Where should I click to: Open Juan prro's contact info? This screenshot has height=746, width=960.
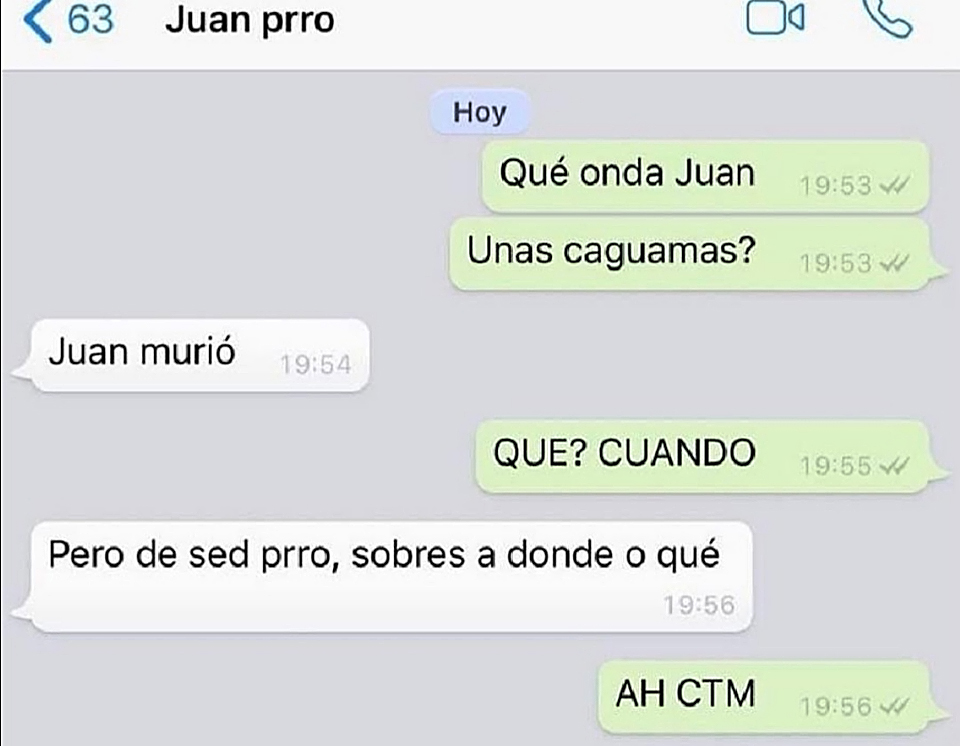click(249, 21)
